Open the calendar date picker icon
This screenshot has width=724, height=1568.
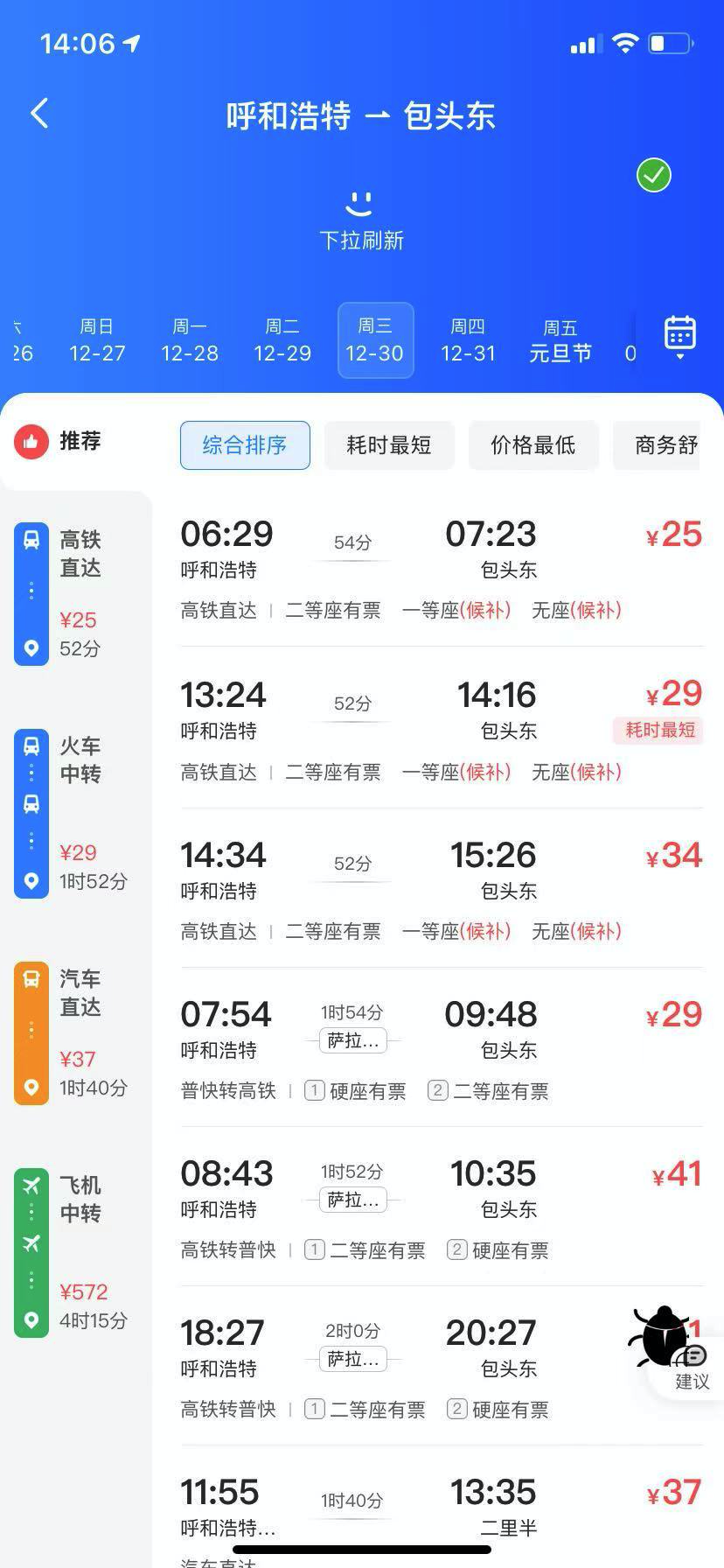(679, 338)
